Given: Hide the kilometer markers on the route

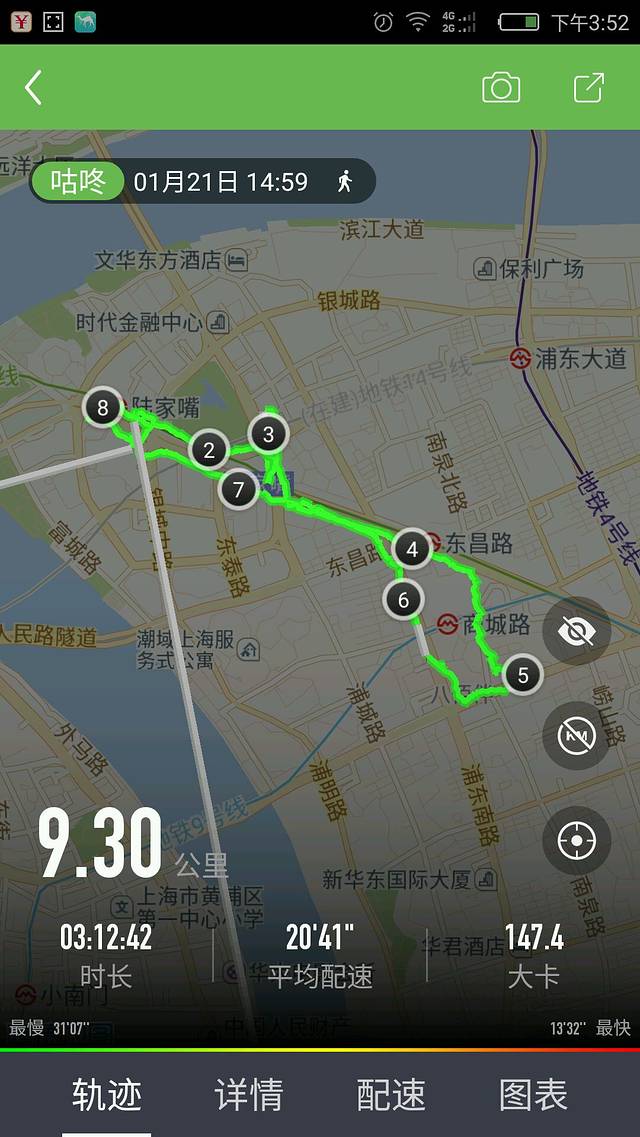Looking at the screenshot, I should (577, 736).
